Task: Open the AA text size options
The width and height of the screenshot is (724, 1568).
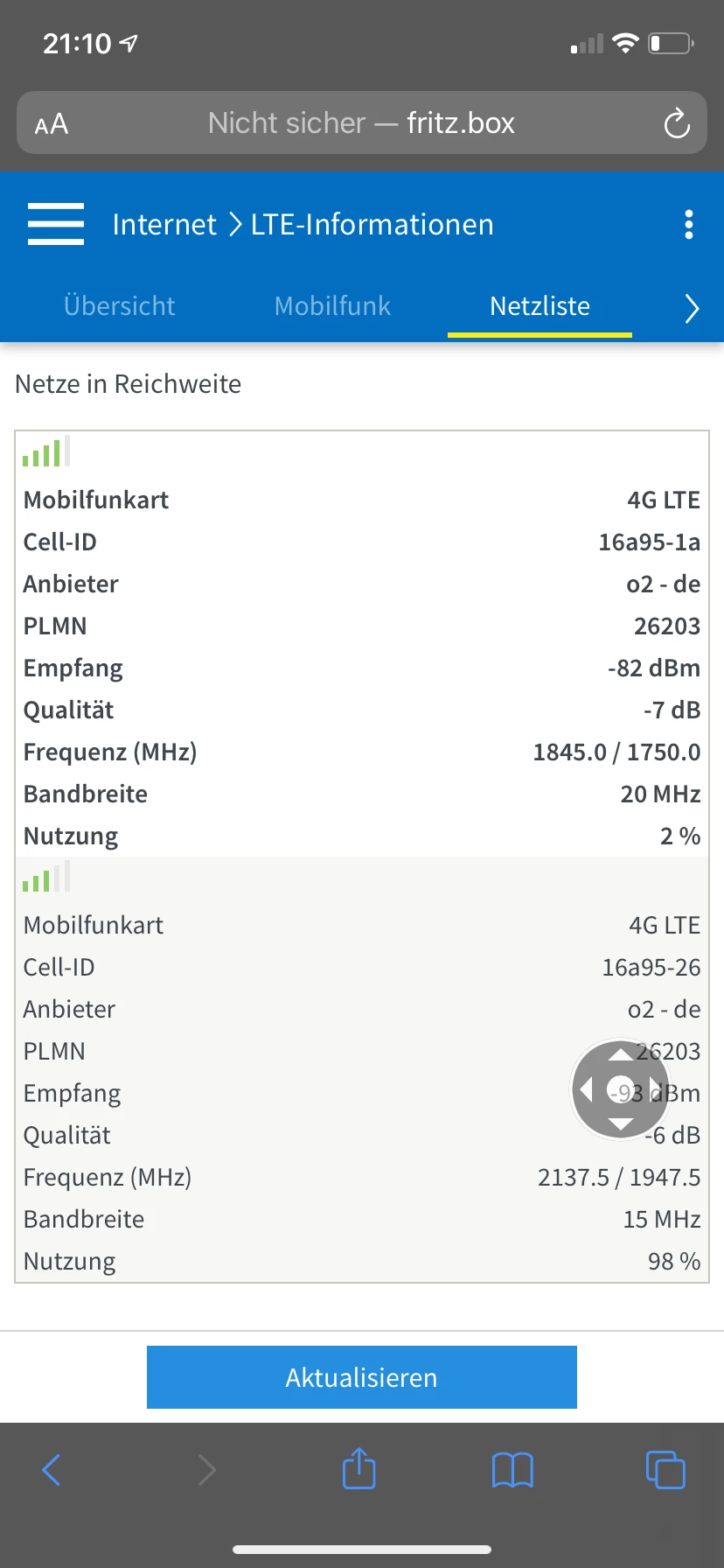Action: click(52, 124)
